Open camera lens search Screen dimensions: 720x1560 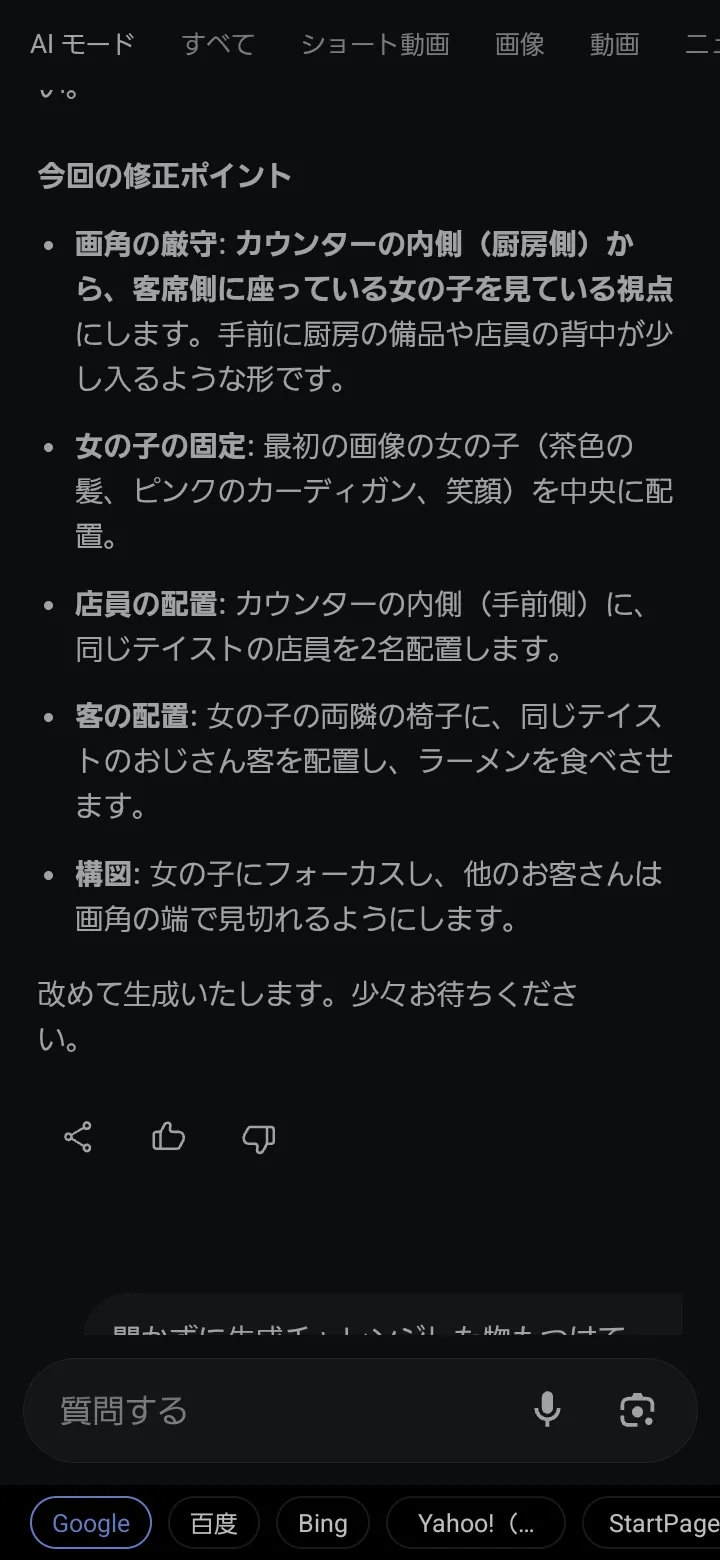click(637, 1411)
